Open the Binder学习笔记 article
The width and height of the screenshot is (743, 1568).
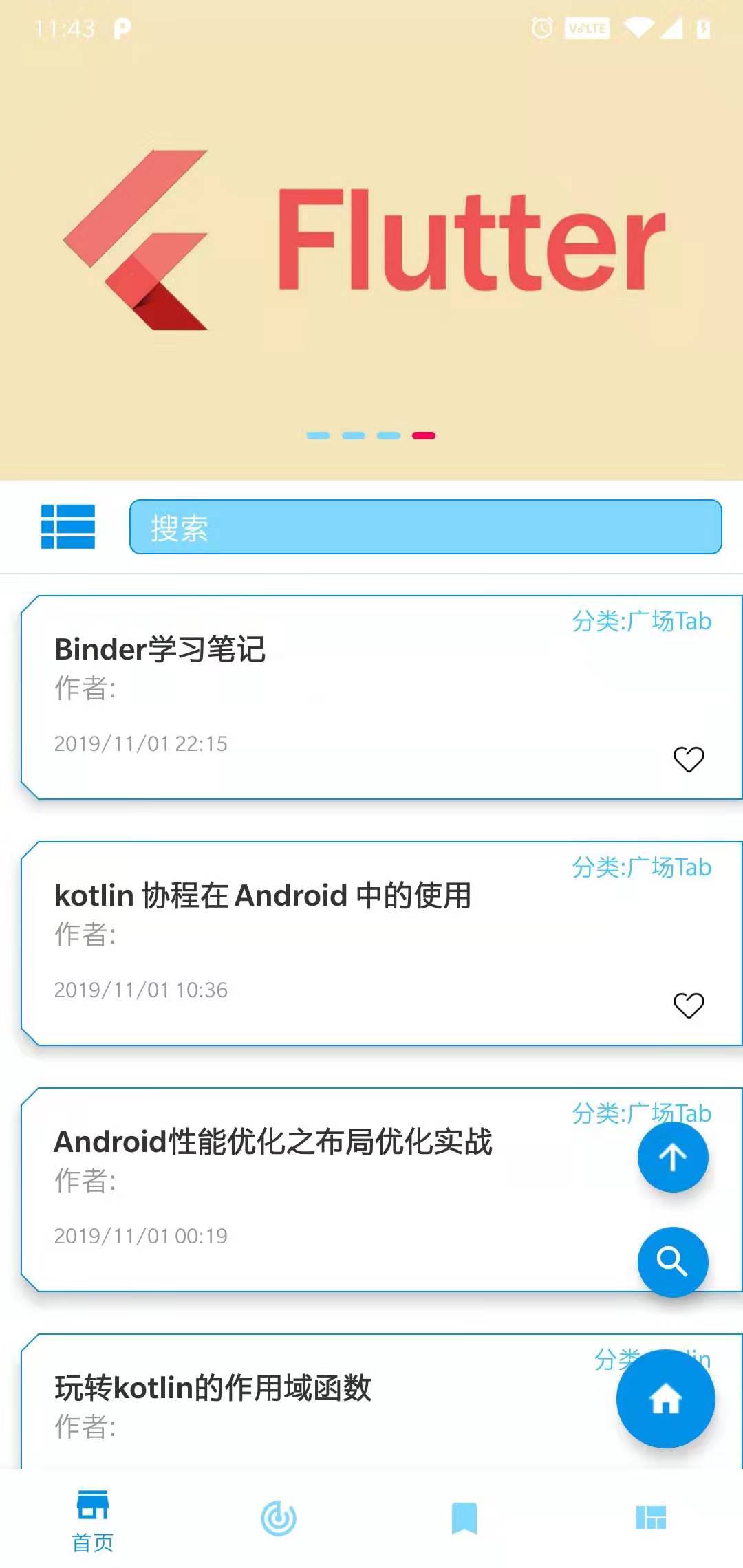[x=381, y=697]
